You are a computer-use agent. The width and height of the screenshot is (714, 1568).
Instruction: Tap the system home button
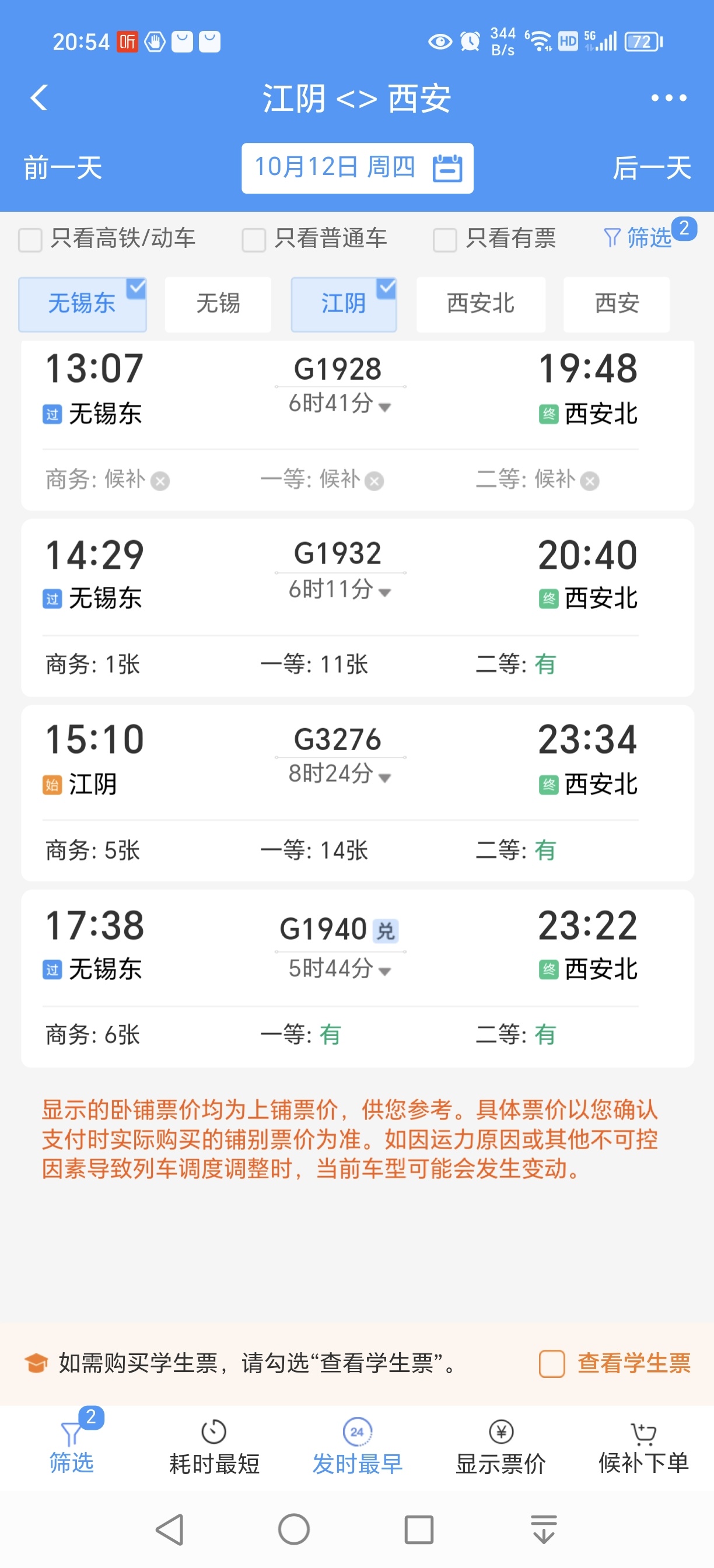[294, 1529]
